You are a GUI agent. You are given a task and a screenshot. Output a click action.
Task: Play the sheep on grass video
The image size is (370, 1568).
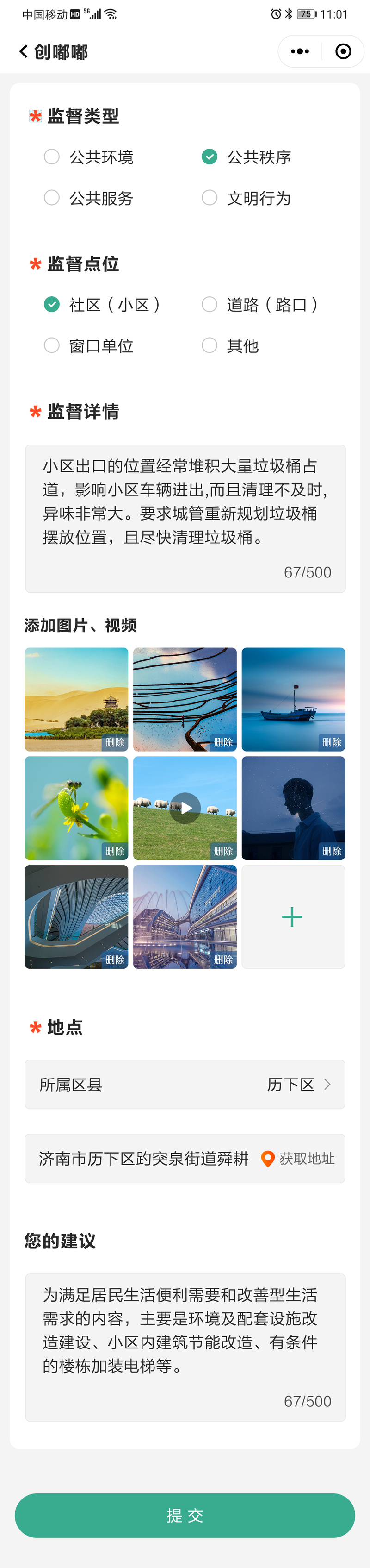185,808
